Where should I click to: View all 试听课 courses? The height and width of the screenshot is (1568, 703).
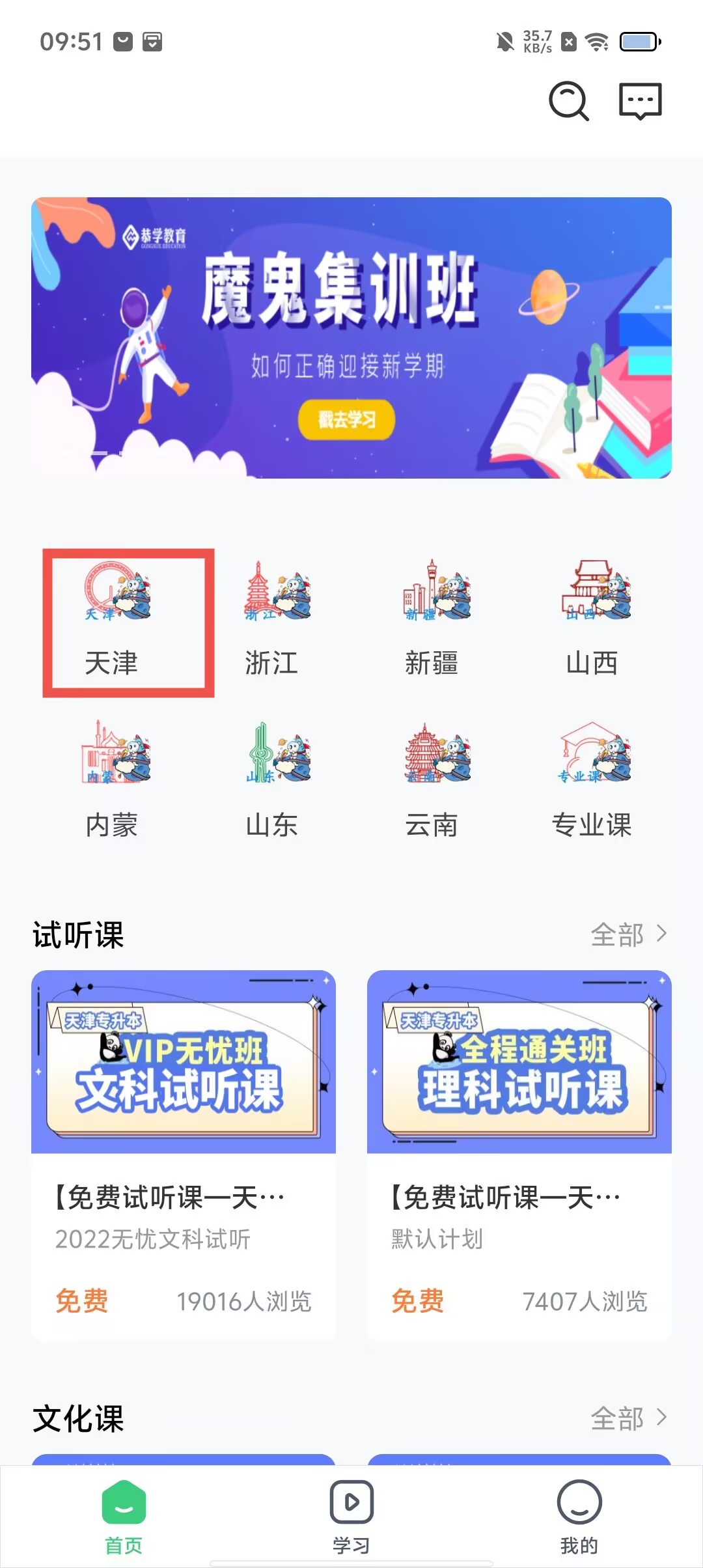[x=628, y=934]
